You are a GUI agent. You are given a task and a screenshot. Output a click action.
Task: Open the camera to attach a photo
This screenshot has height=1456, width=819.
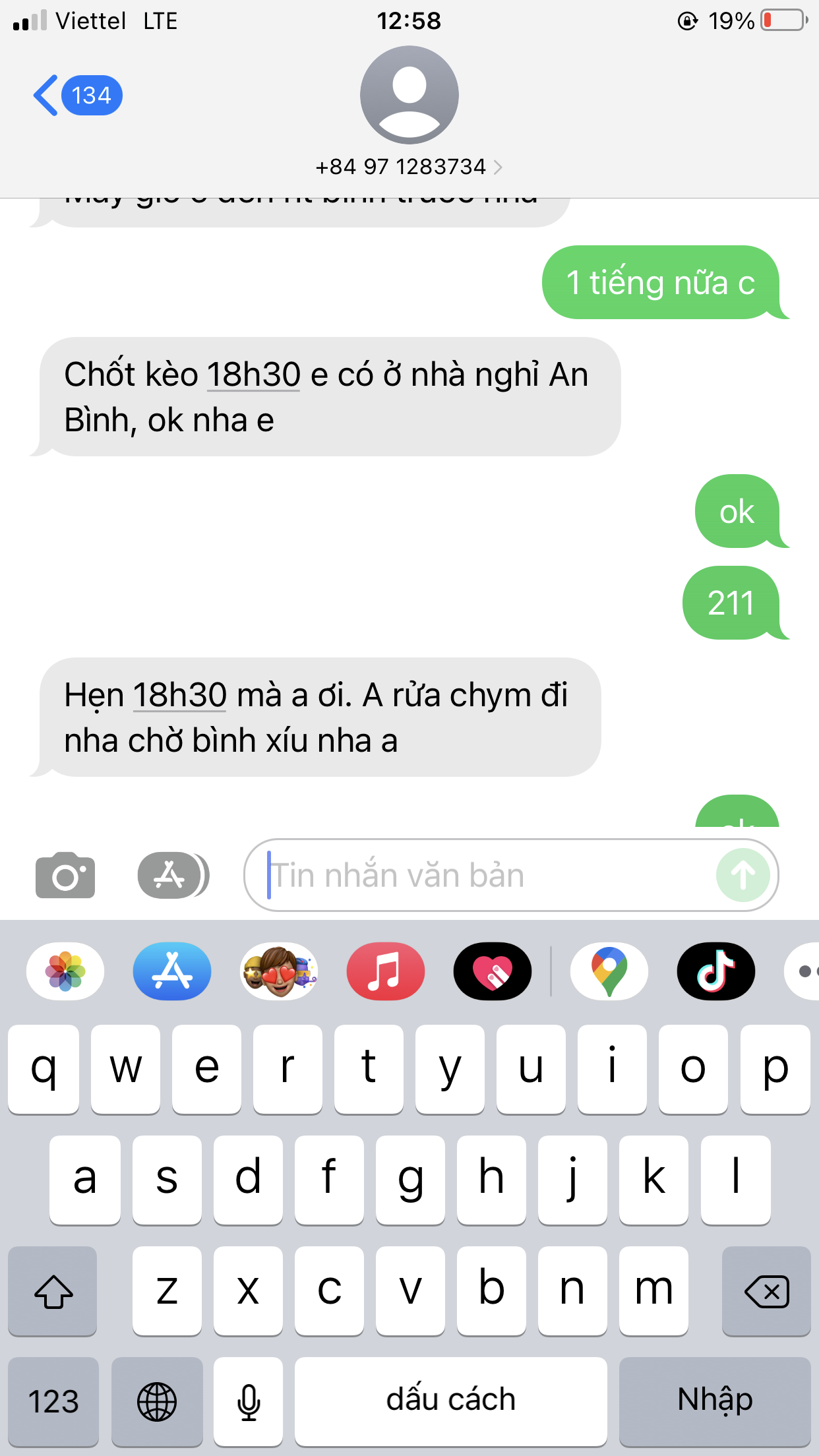[65, 875]
